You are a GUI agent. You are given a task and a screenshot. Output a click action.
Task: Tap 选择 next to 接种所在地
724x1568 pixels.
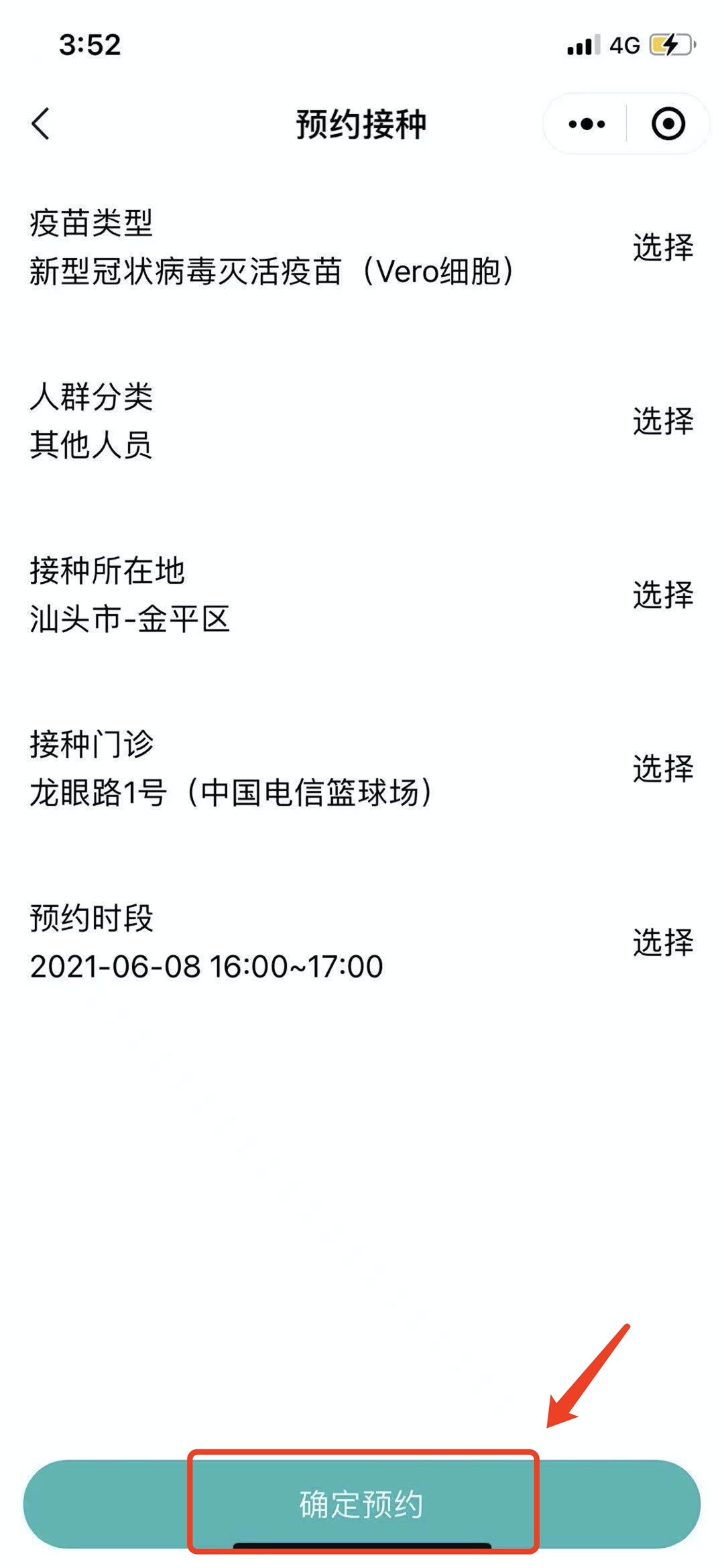click(x=662, y=595)
